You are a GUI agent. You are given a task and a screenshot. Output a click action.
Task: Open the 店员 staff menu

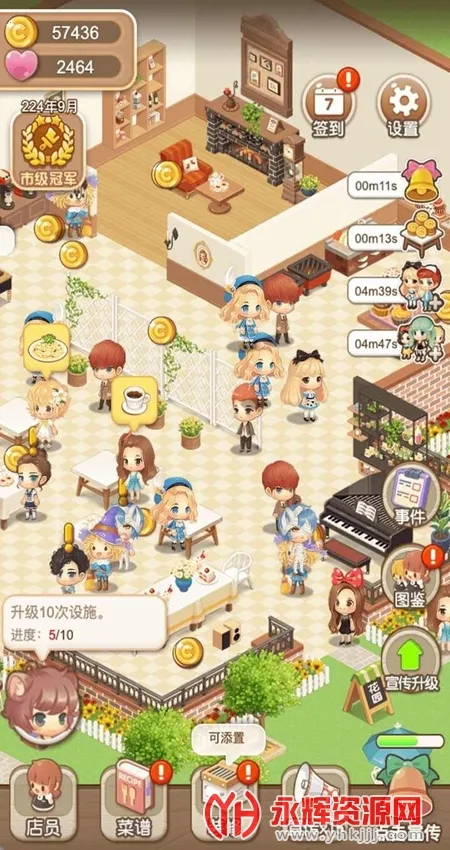pos(43,801)
